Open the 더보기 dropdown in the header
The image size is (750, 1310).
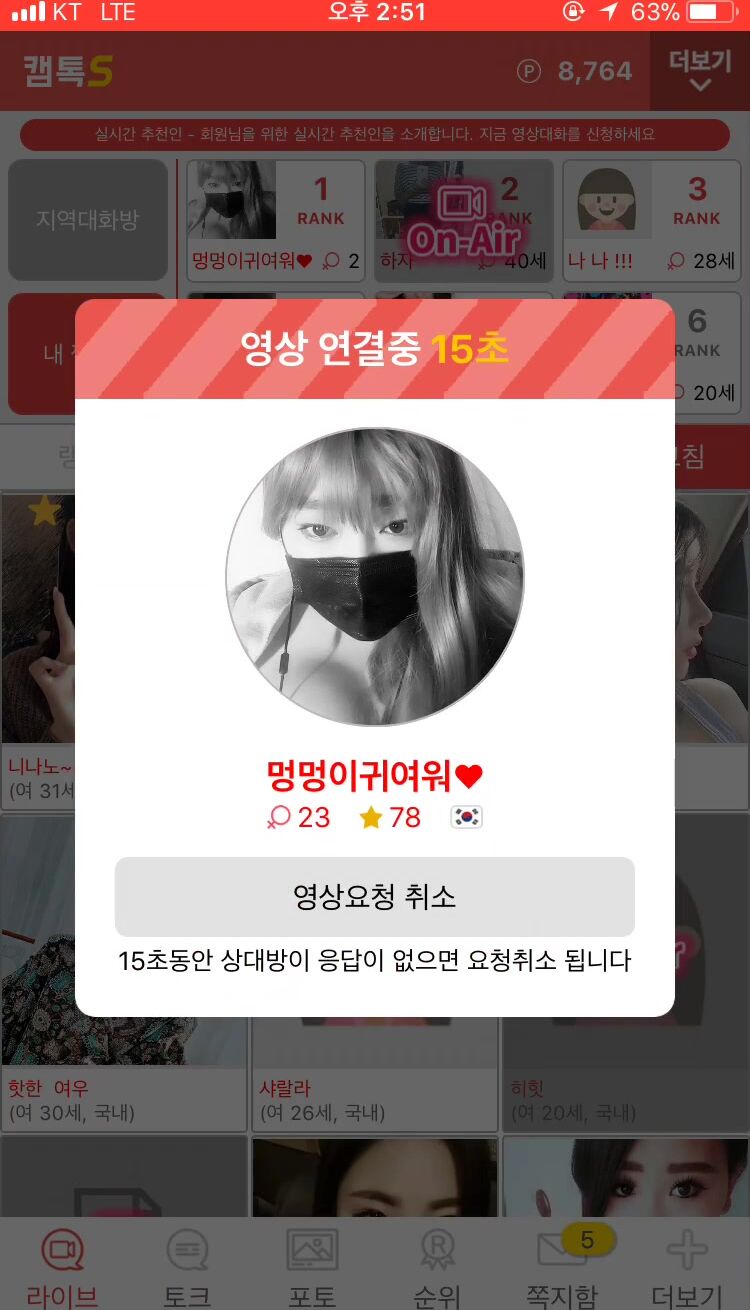click(700, 71)
